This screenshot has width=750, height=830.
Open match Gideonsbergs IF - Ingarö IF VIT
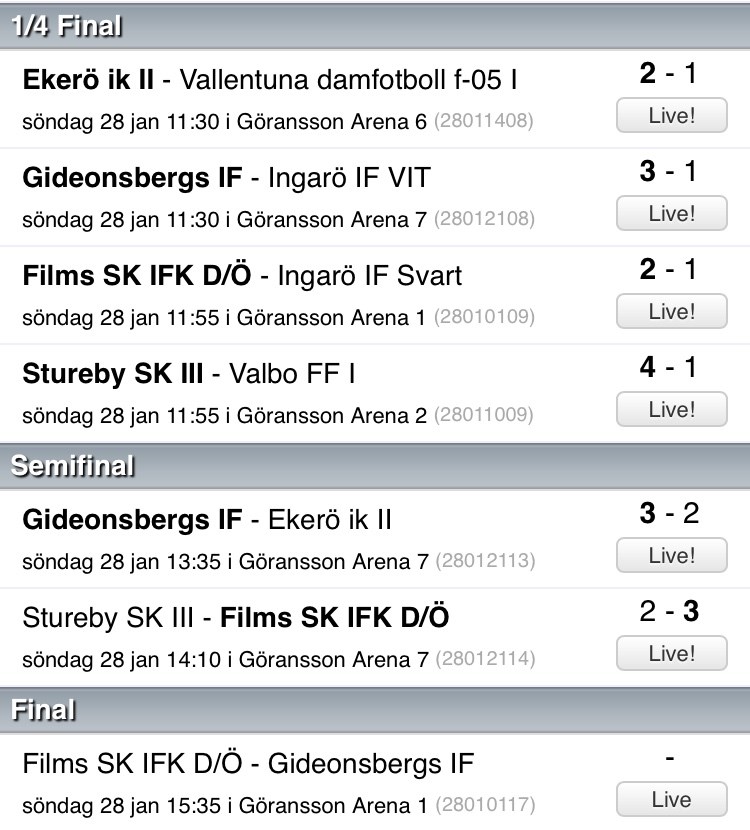(226, 178)
